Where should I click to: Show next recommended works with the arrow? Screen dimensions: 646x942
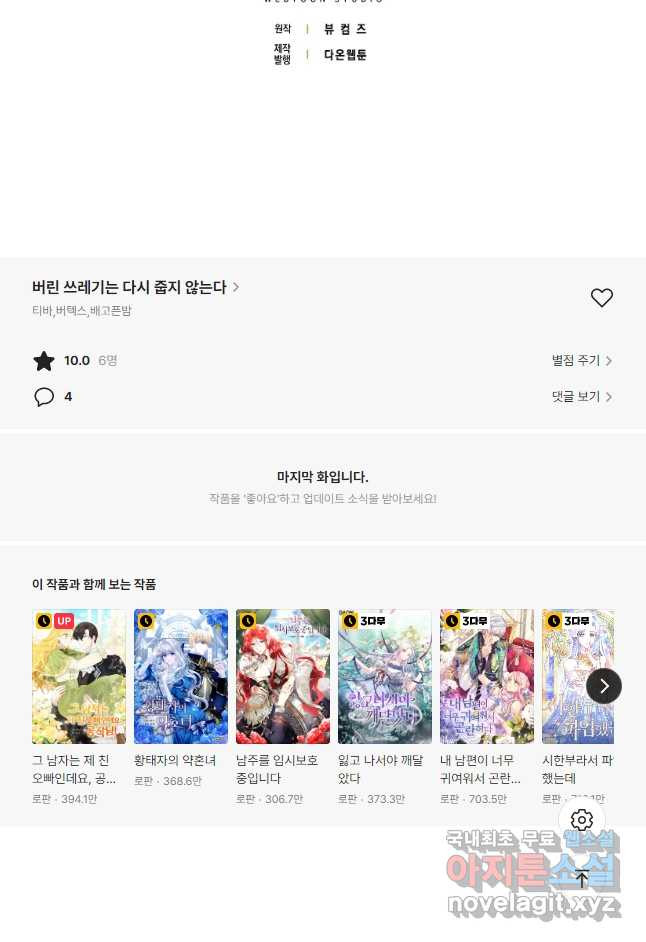point(603,686)
